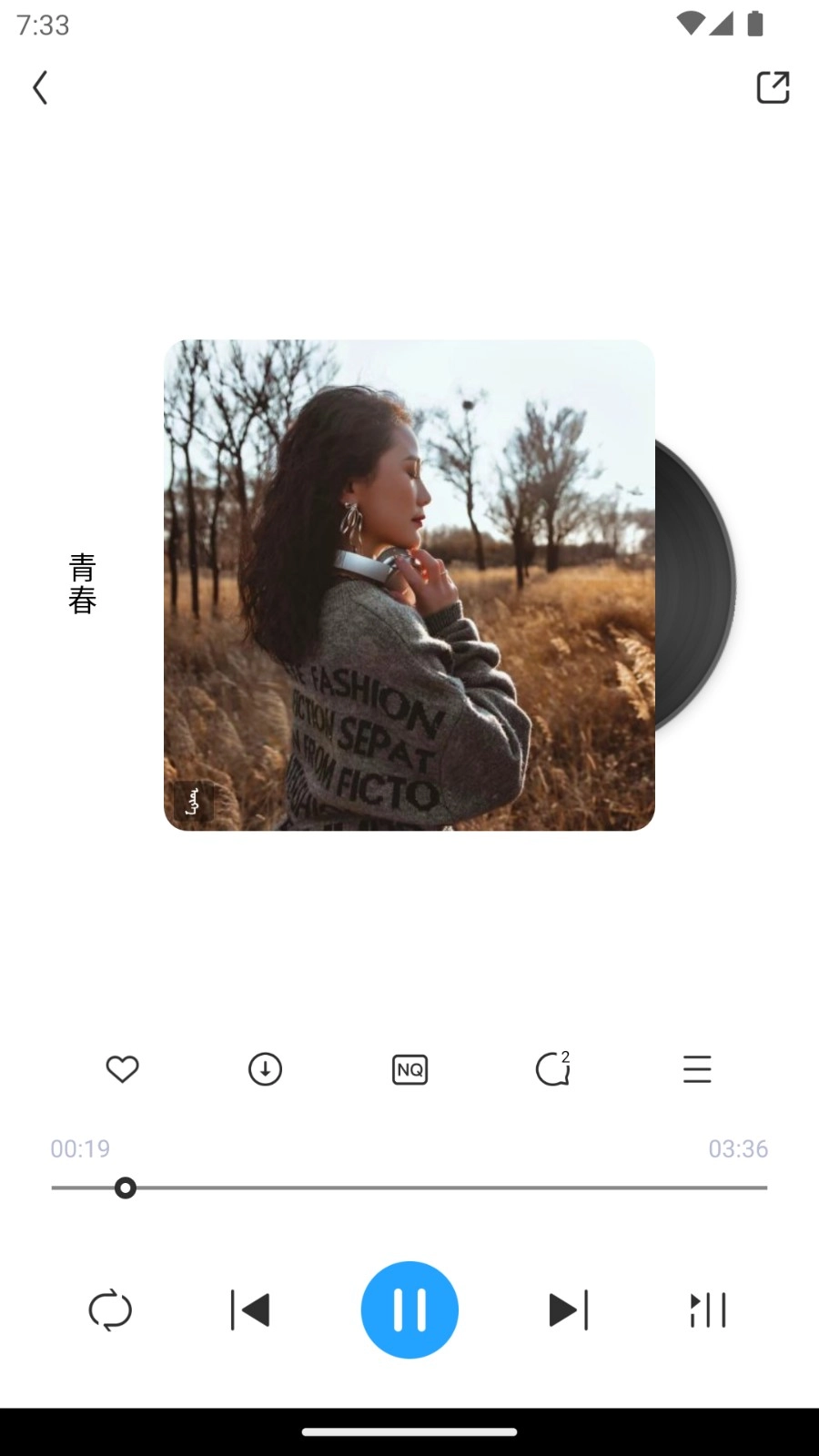The width and height of the screenshot is (819, 1456).
Task: Switch audio quality with the NQ icon
Action: pos(409,1069)
